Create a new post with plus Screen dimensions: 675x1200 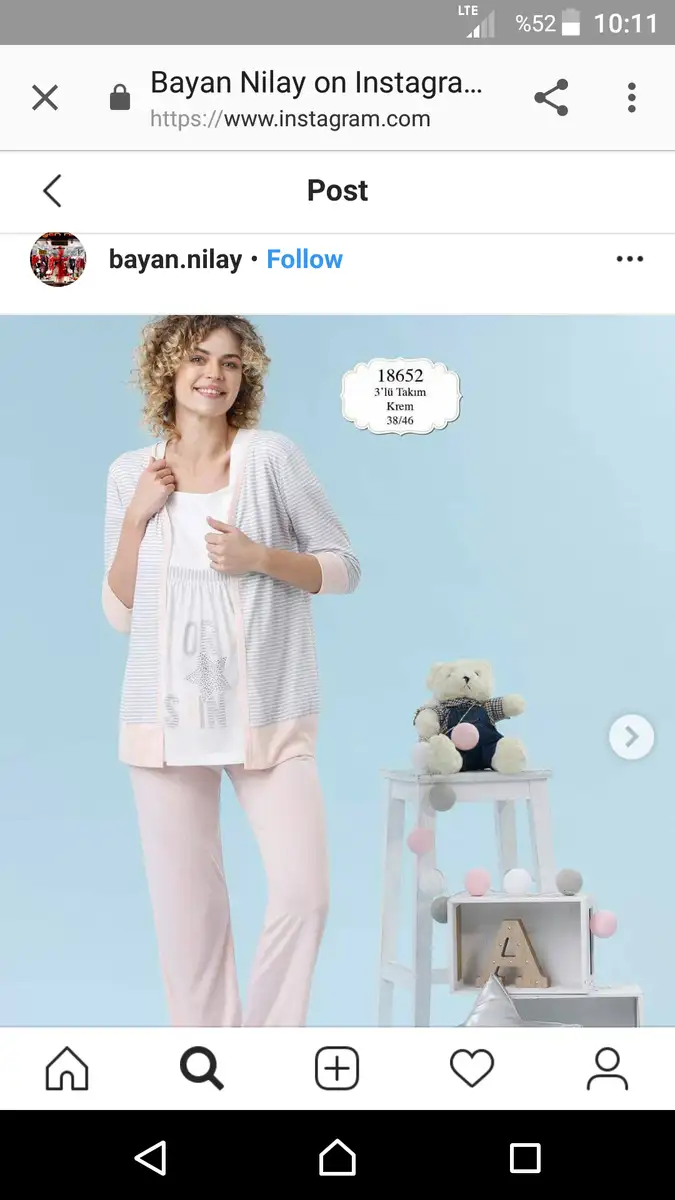point(337,1069)
